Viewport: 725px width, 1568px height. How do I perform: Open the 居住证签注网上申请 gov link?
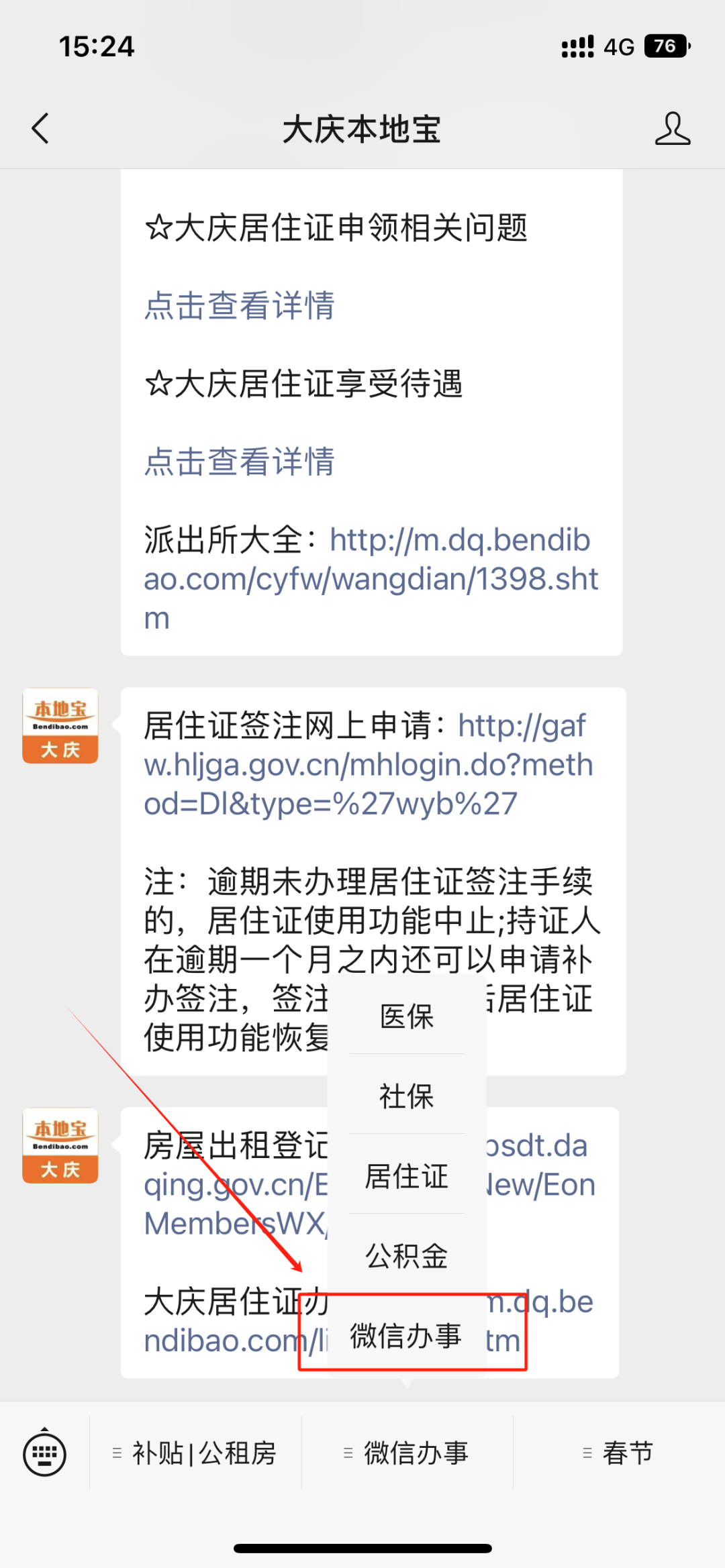coord(368,765)
